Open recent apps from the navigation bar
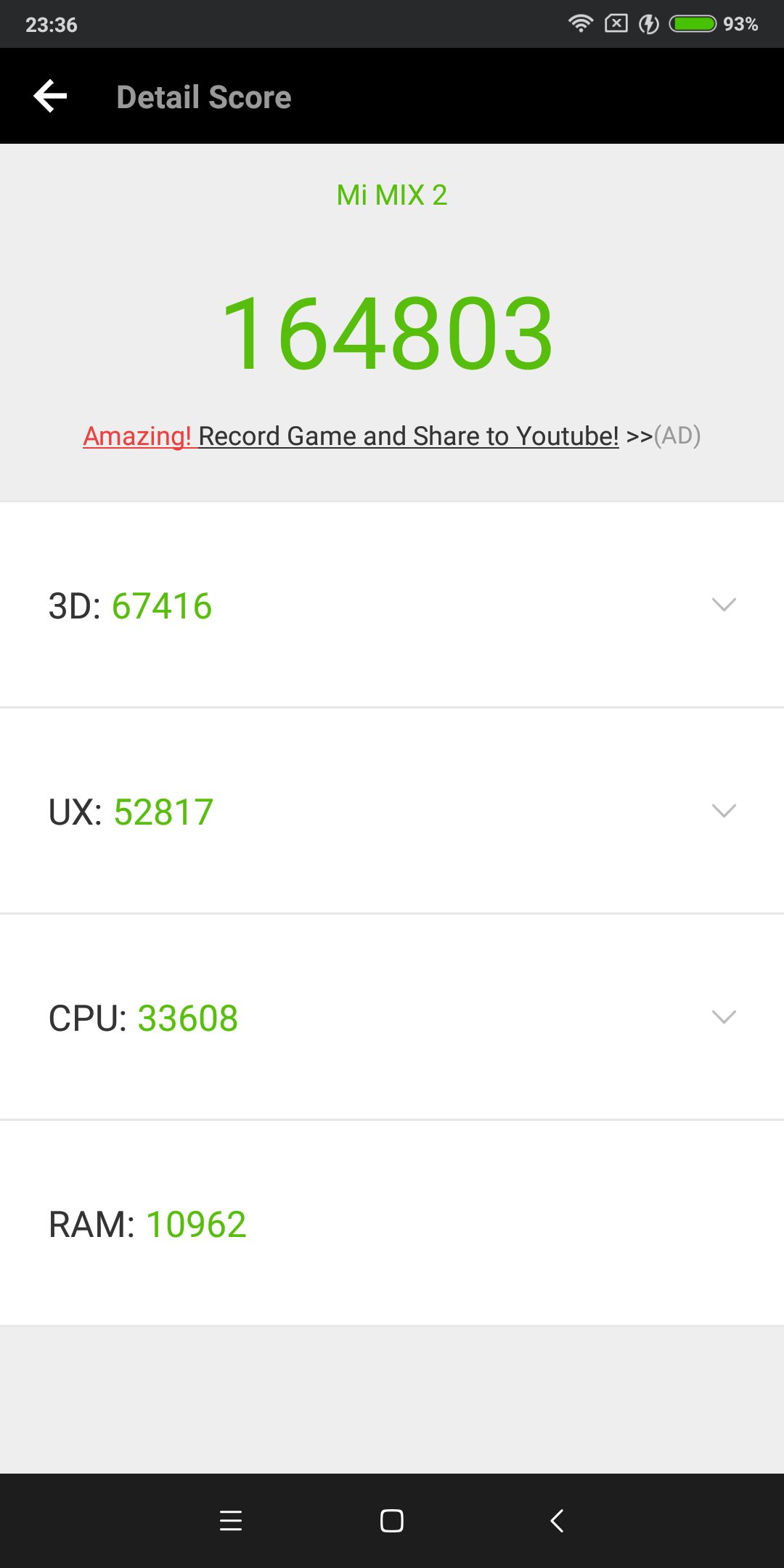 click(x=231, y=1521)
